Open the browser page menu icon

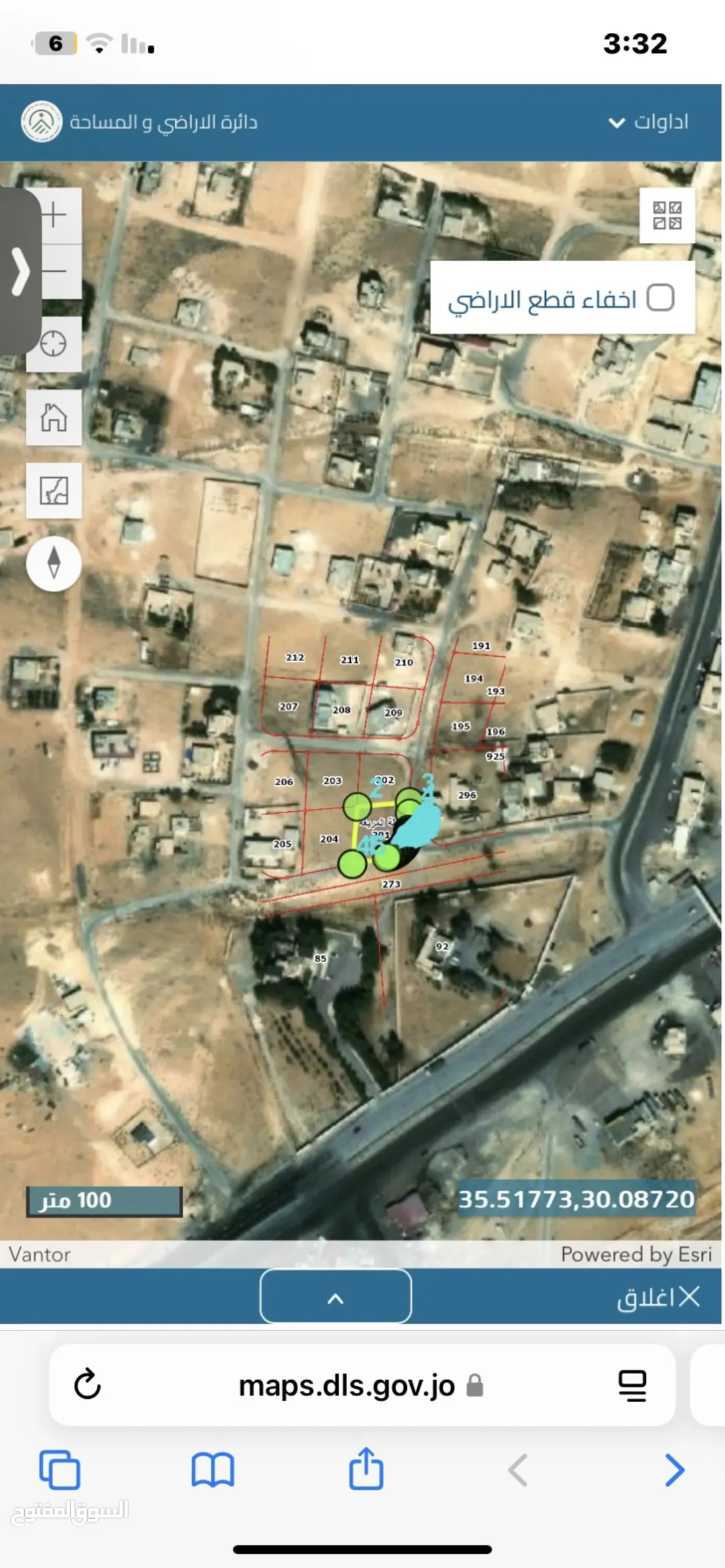(632, 1385)
